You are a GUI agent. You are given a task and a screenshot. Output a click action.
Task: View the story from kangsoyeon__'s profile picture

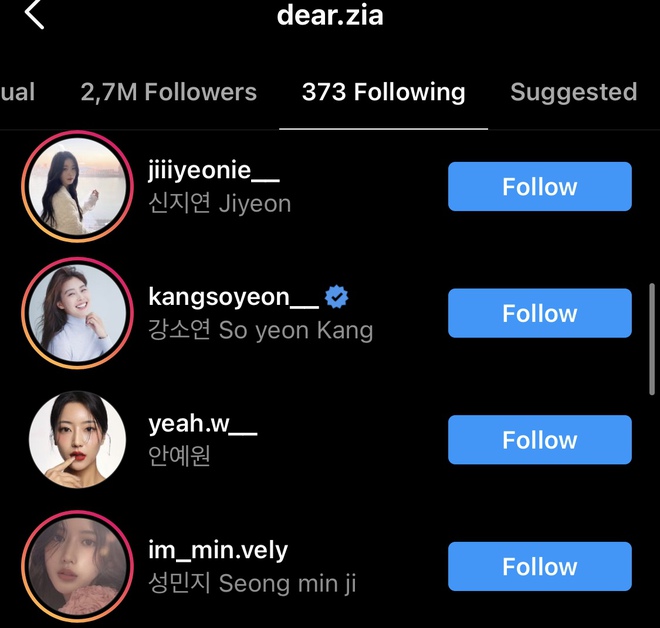tap(78, 313)
